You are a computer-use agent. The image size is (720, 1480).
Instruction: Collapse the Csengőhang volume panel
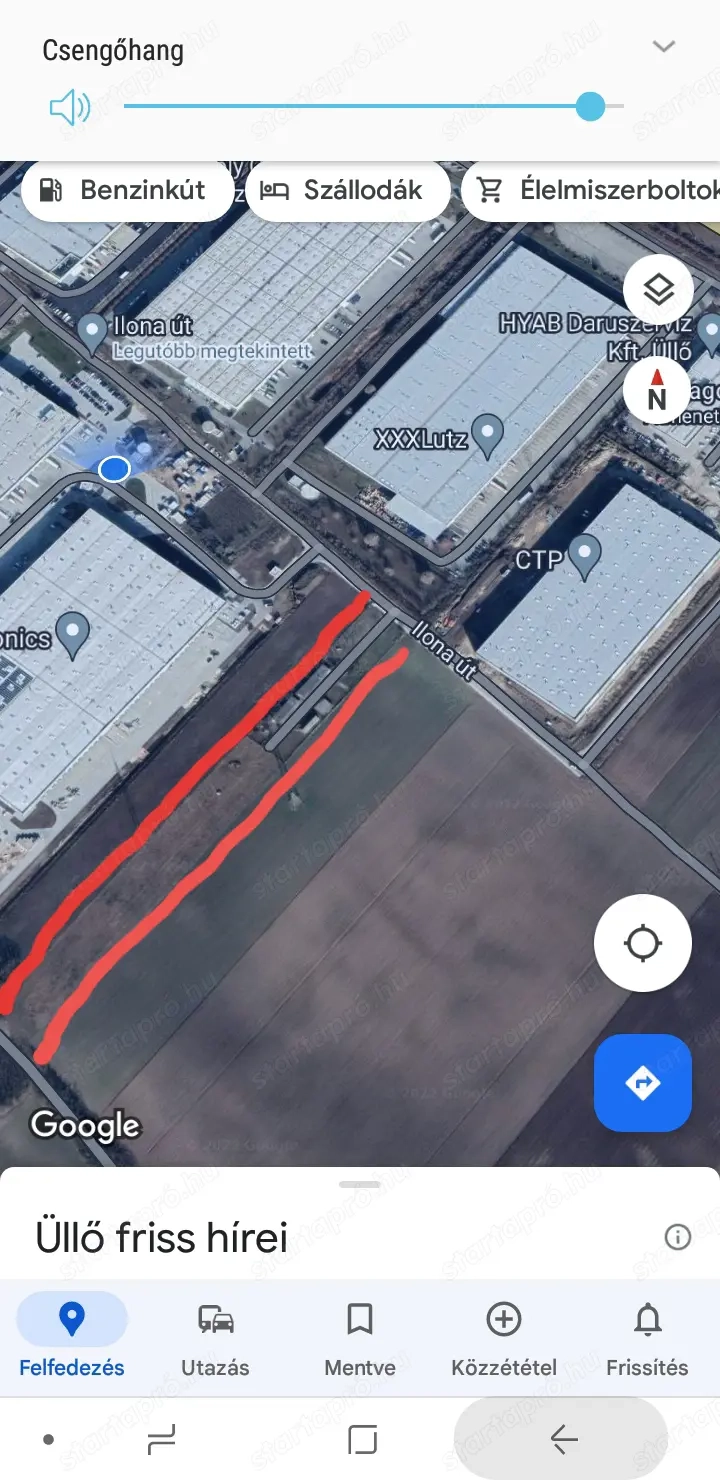pos(664,46)
